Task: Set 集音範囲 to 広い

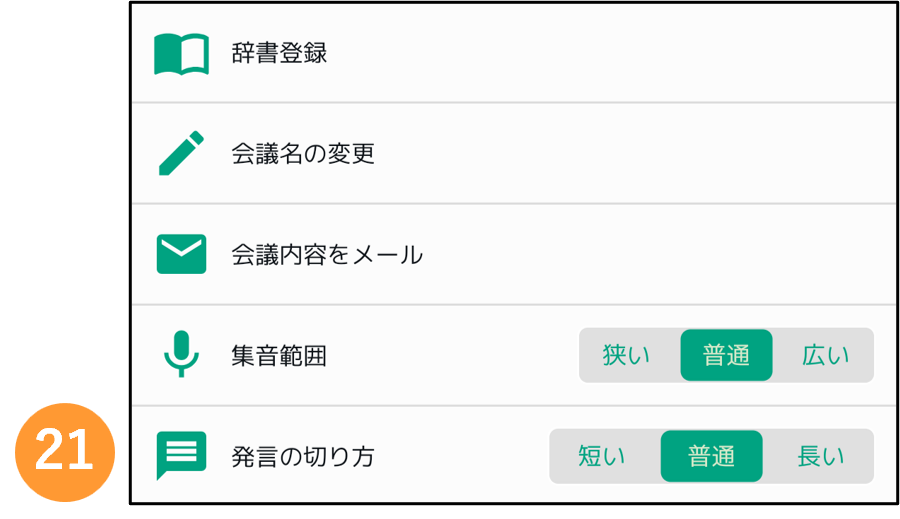Action: tap(824, 355)
